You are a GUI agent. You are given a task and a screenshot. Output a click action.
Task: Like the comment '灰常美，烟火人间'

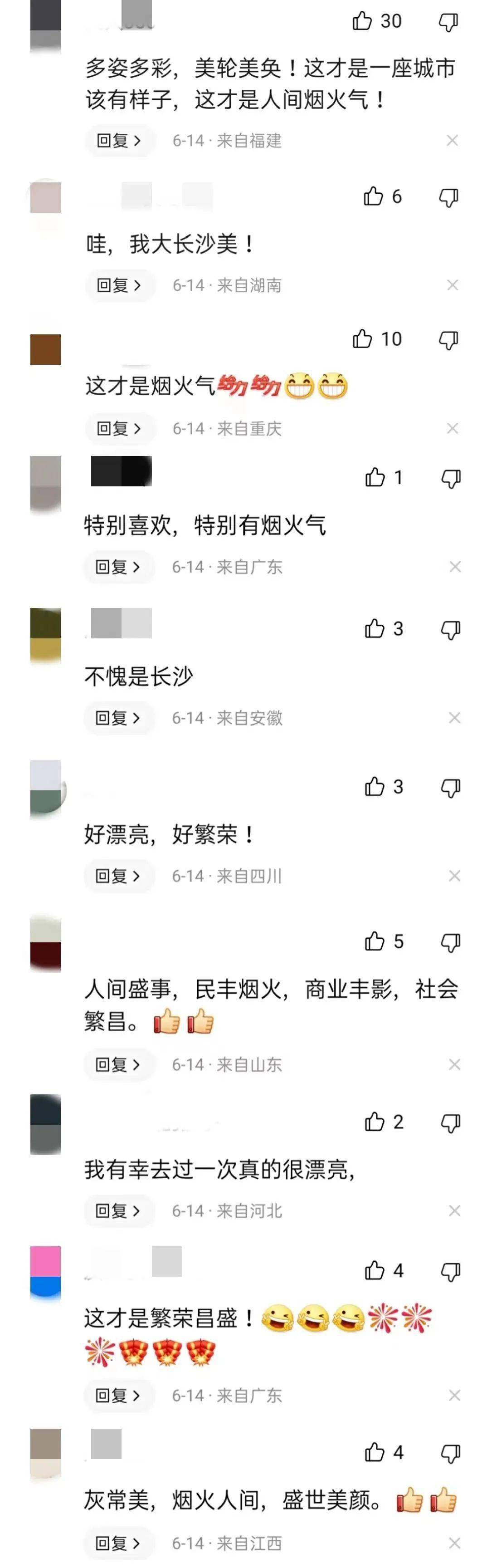pyautogui.click(x=375, y=1453)
